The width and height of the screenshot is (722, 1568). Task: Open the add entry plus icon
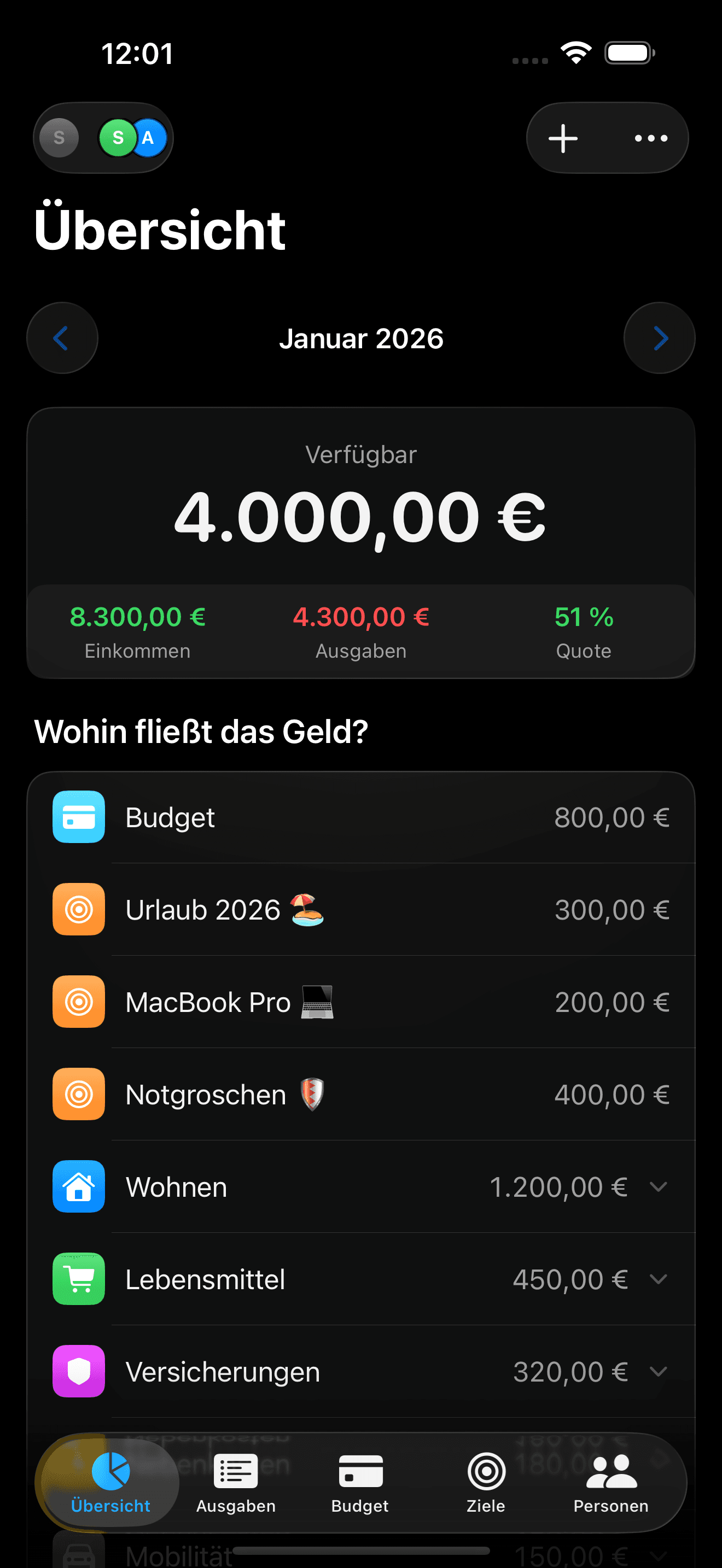pos(563,138)
